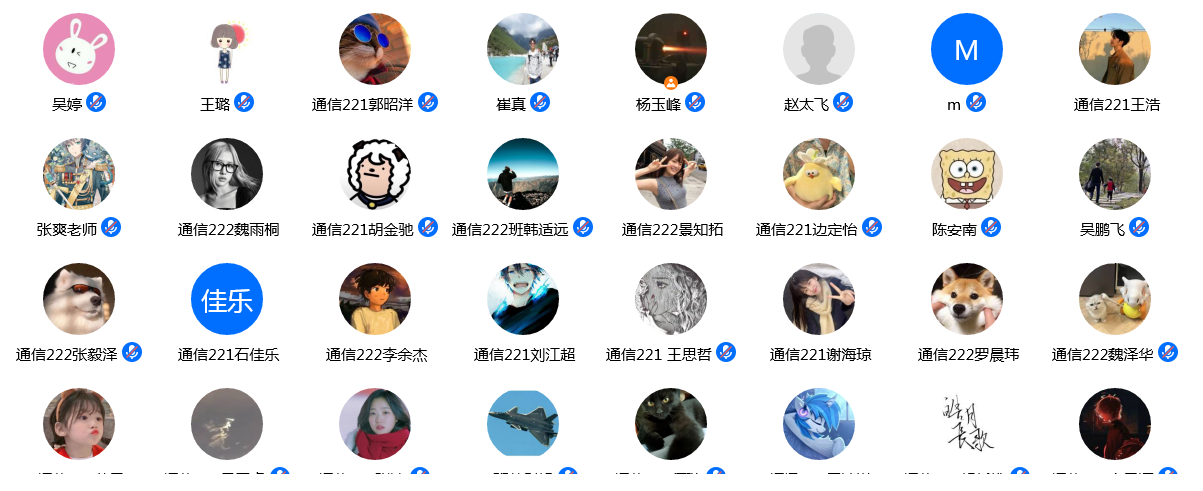Open 通信222班韩适远's tile

click(x=523, y=174)
